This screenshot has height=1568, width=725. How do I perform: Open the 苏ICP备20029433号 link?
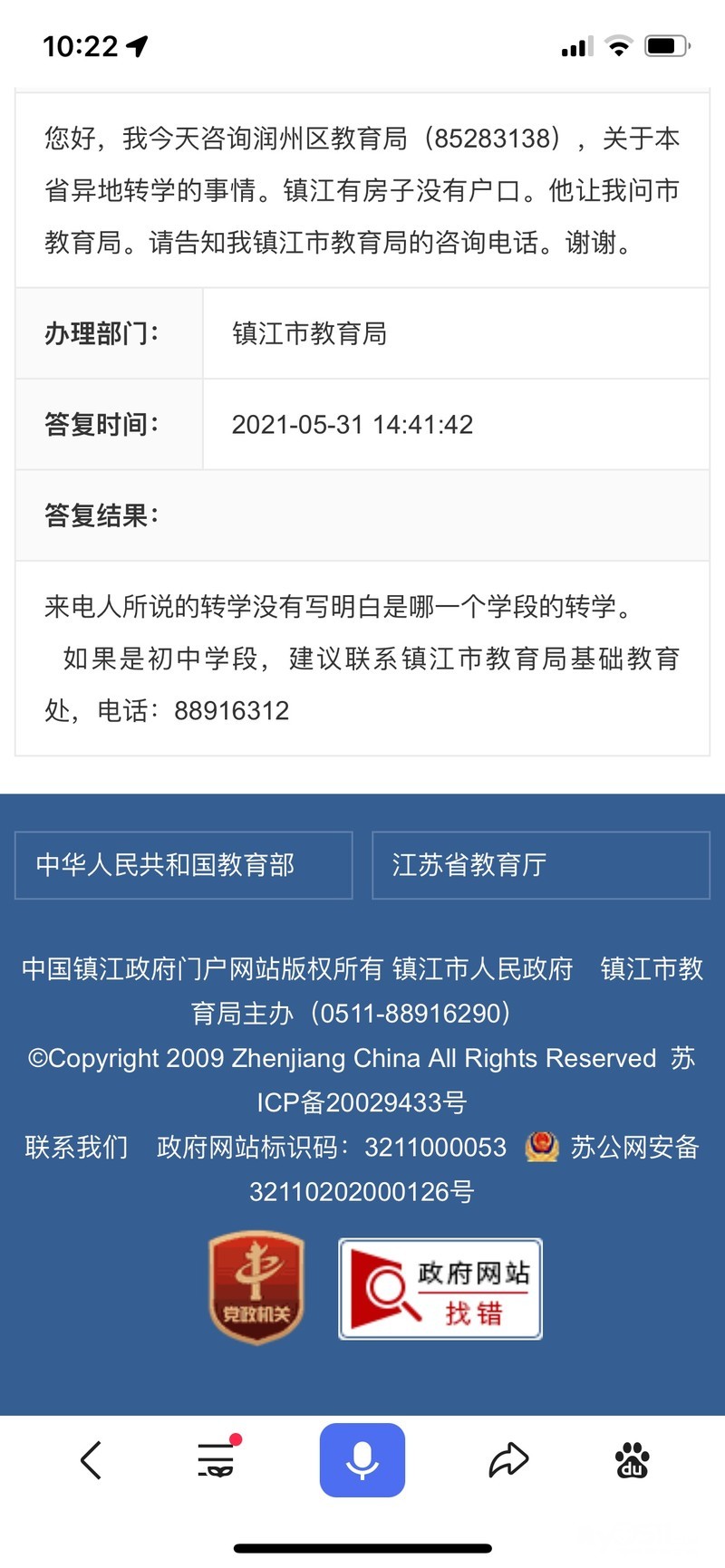point(362,1102)
